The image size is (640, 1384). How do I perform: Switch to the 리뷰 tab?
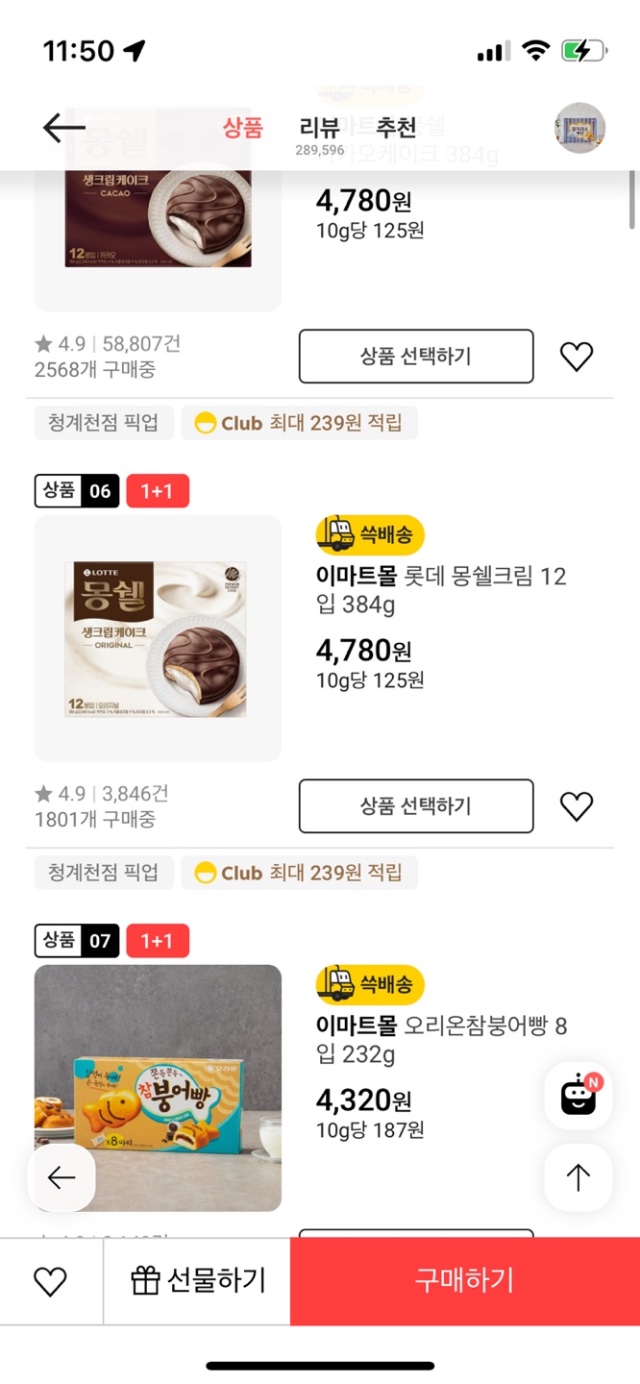pos(320,130)
